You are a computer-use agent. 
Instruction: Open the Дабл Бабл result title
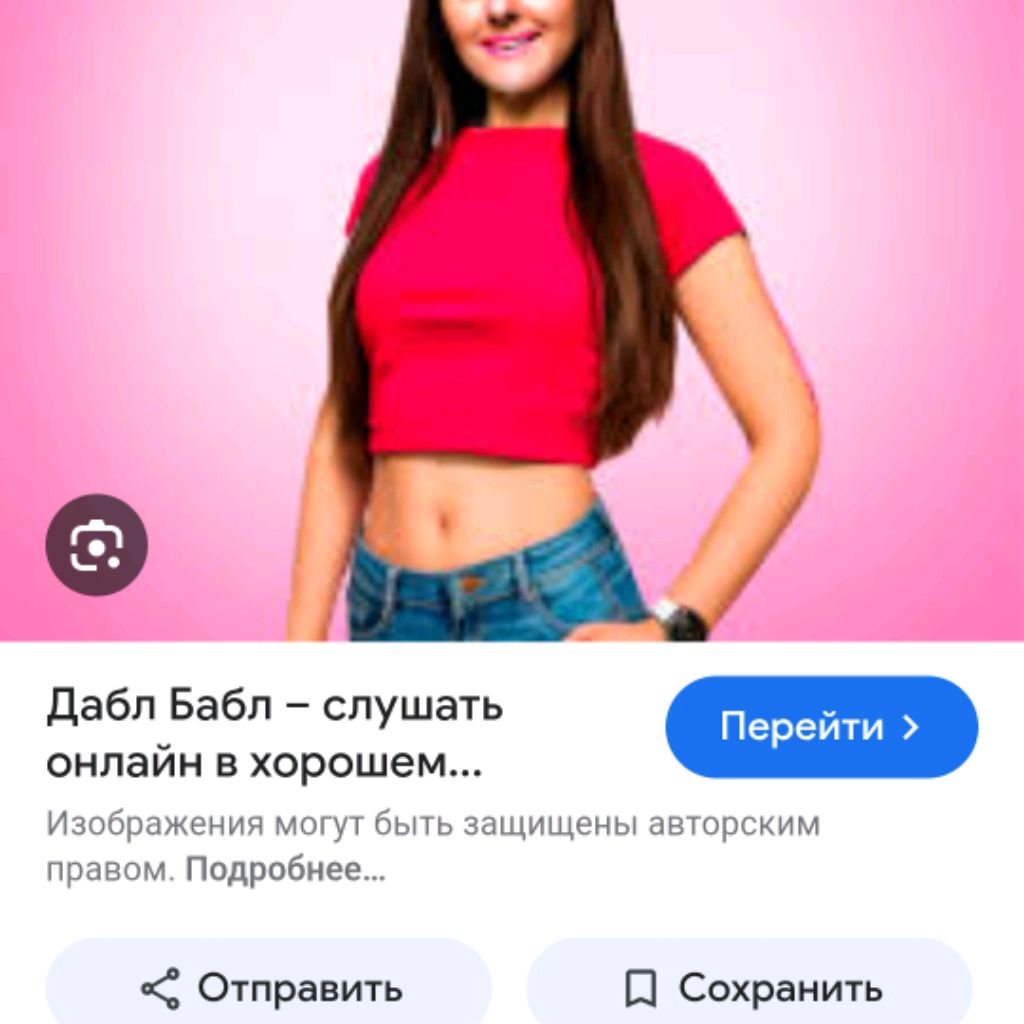tap(274, 735)
